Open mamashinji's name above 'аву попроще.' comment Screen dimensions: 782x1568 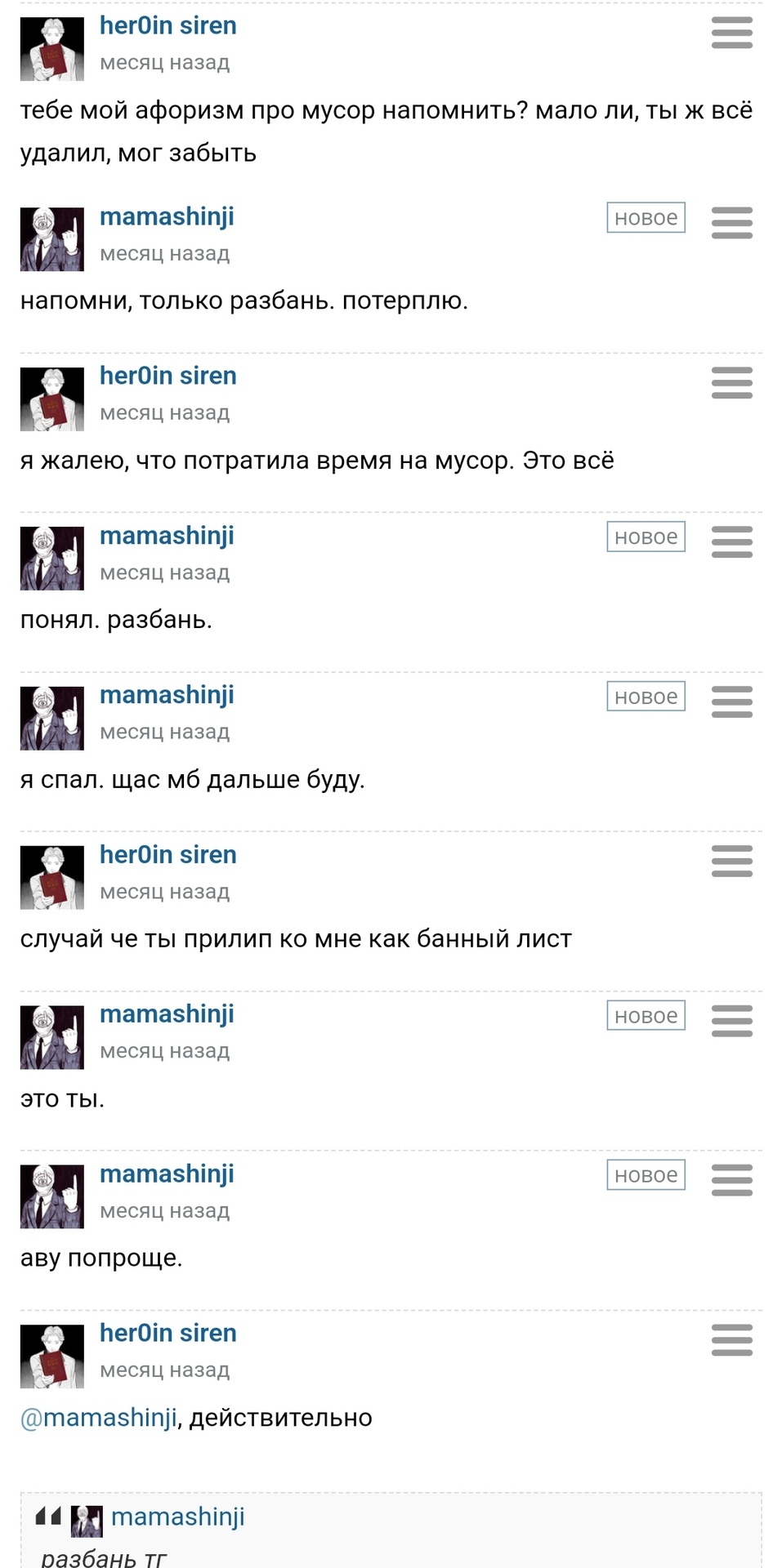[167, 1174]
